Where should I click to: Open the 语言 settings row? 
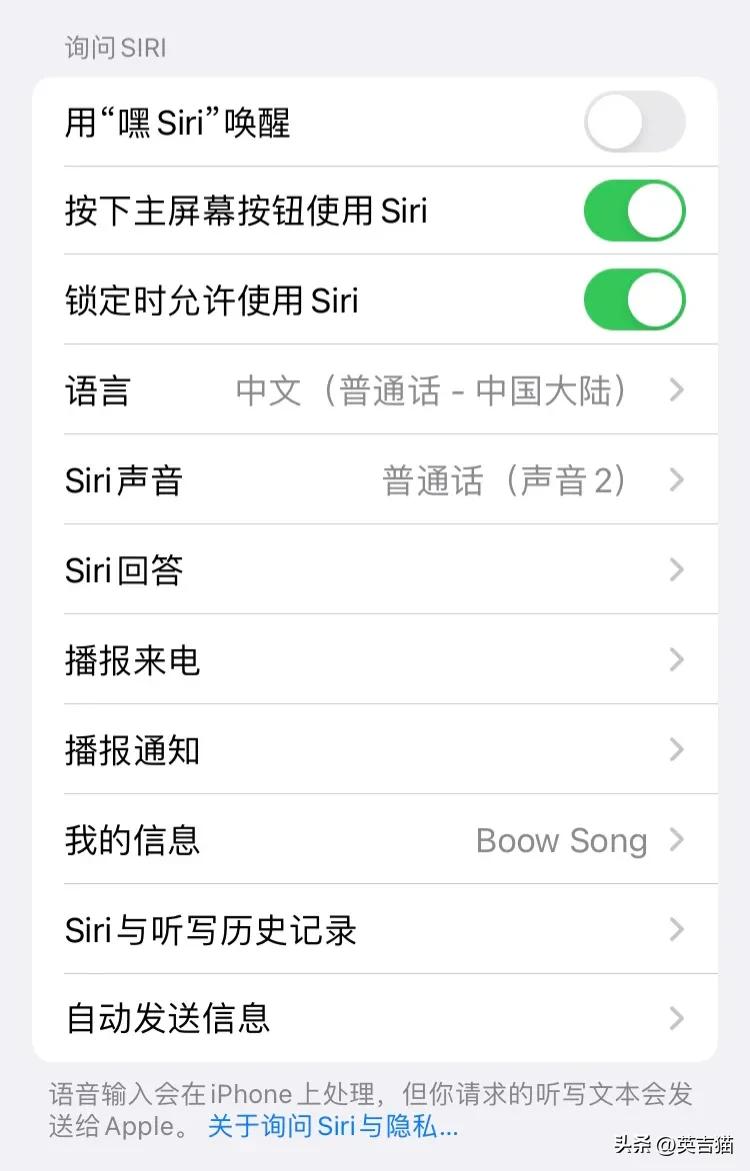coord(375,390)
